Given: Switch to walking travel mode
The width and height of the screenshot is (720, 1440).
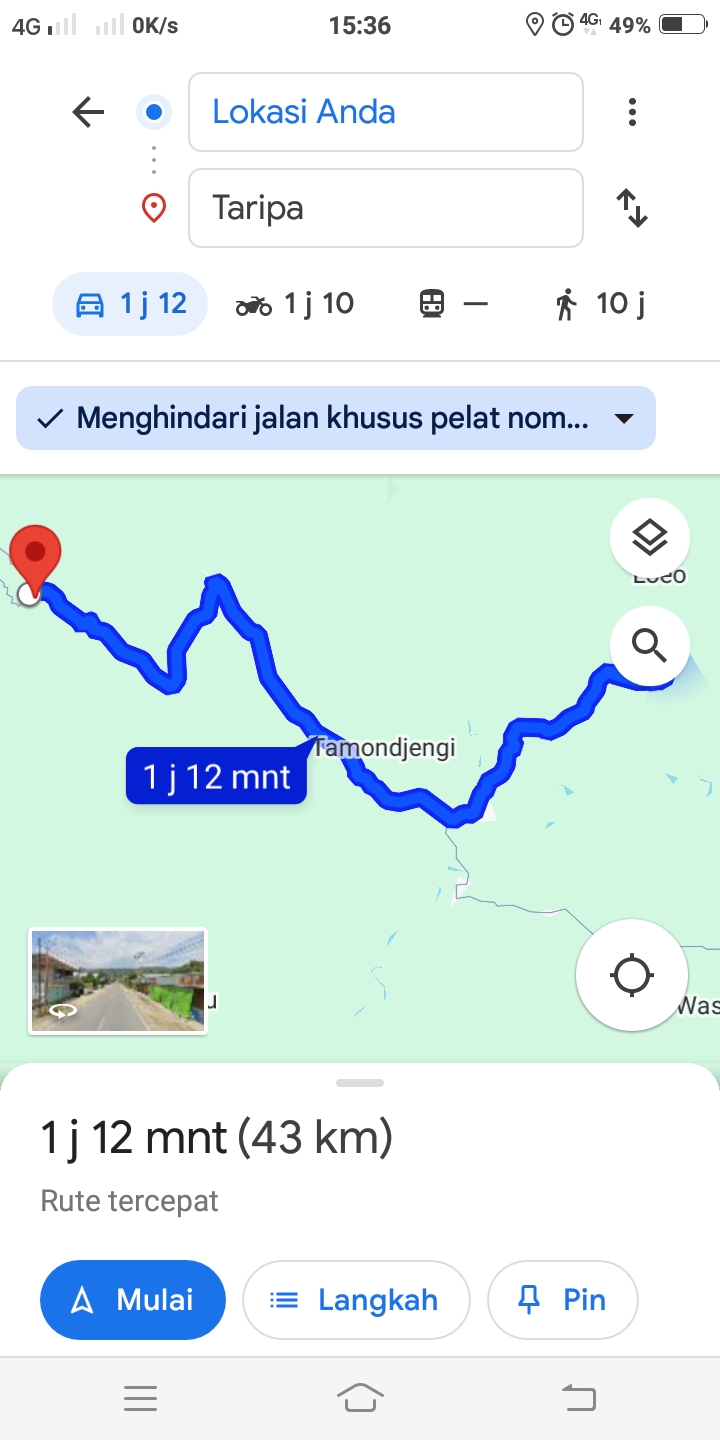Looking at the screenshot, I should tap(600, 304).
